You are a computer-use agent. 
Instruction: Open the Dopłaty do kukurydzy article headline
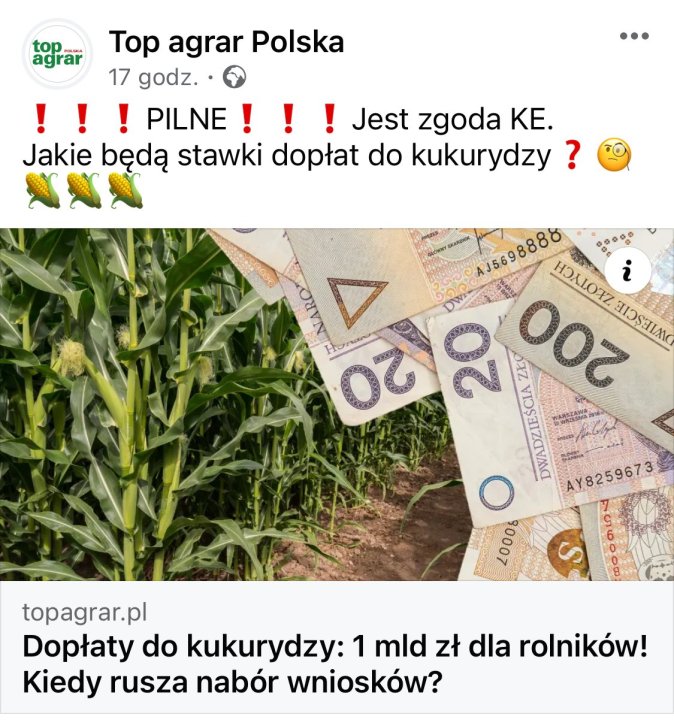click(x=336, y=664)
